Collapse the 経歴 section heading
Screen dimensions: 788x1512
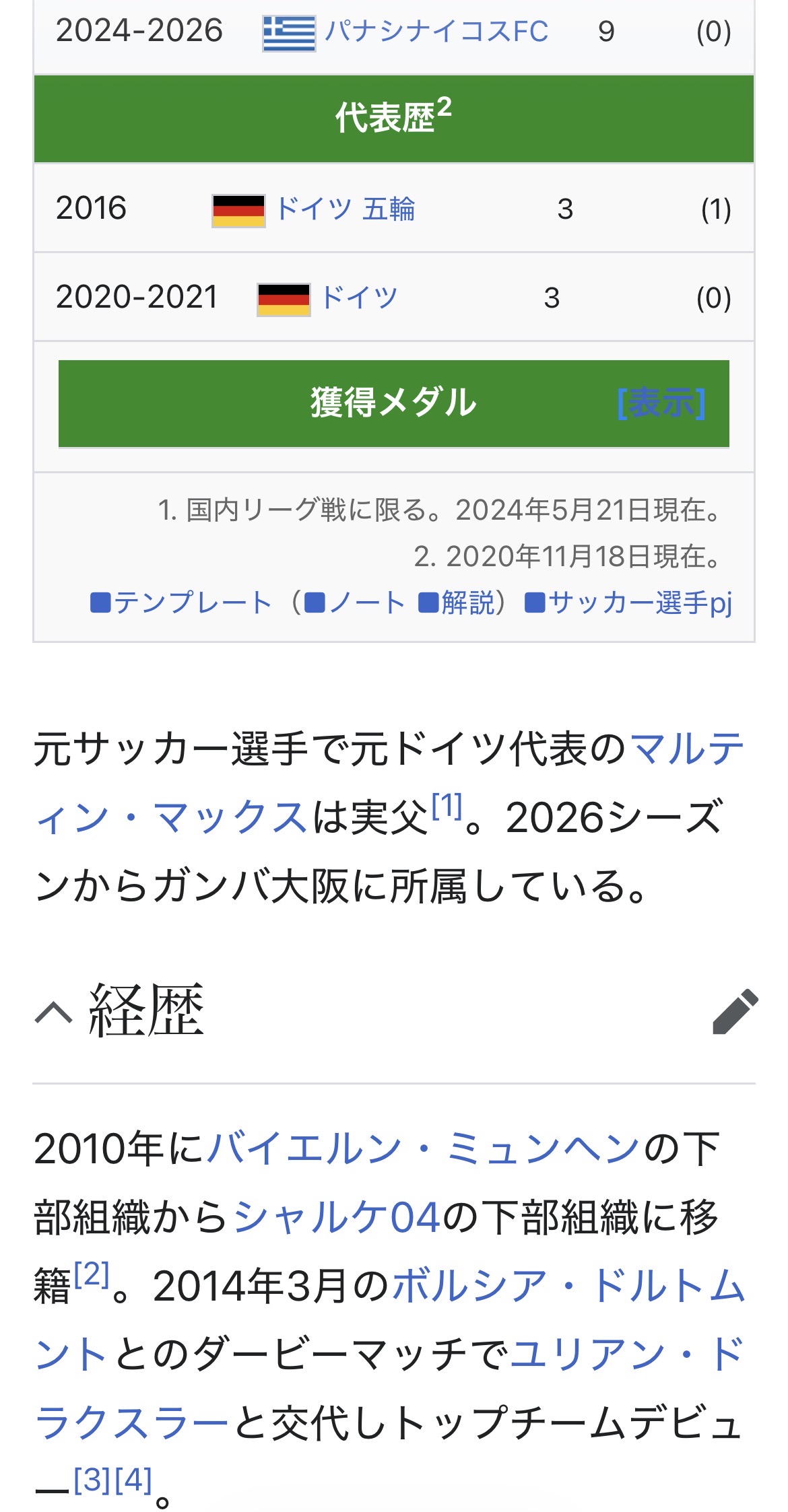click(x=53, y=1011)
